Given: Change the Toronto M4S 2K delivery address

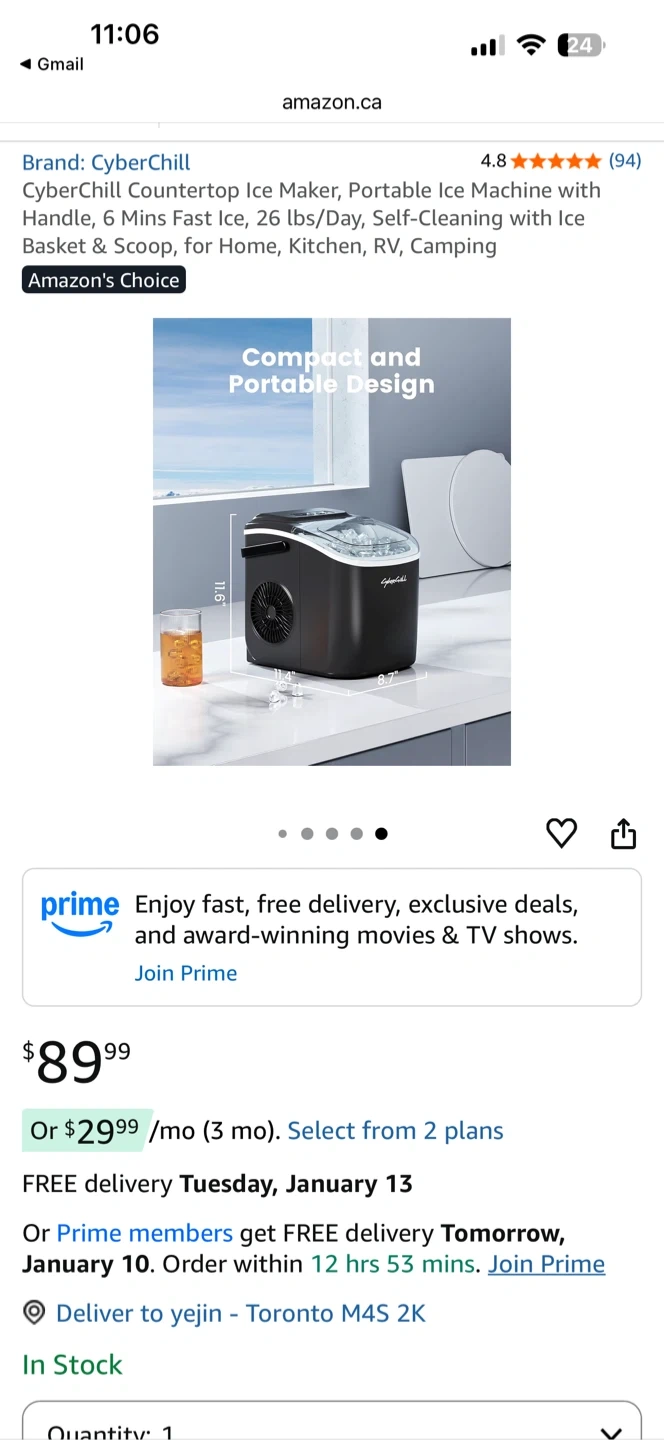Looking at the screenshot, I should tap(240, 1313).
